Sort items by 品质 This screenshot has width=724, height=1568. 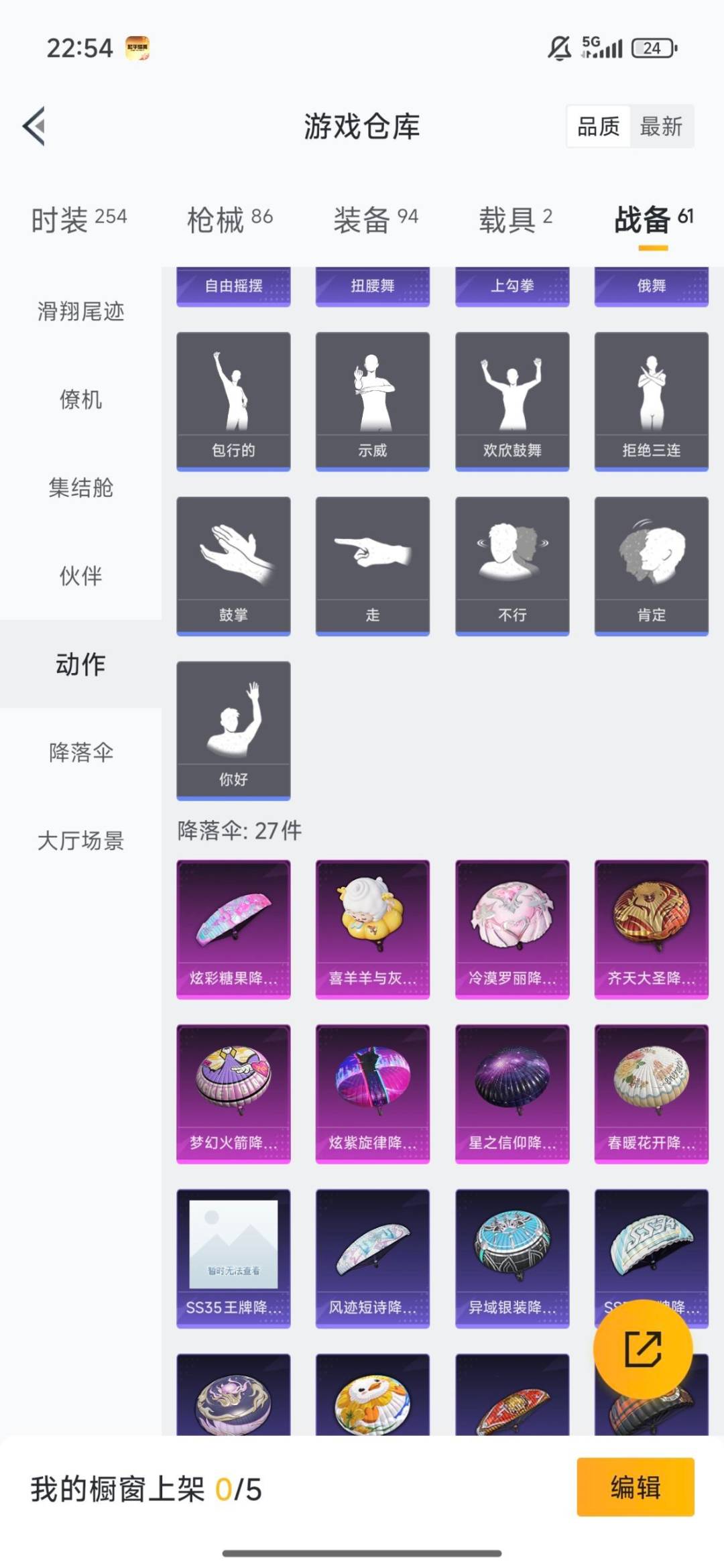tap(599, 126)
